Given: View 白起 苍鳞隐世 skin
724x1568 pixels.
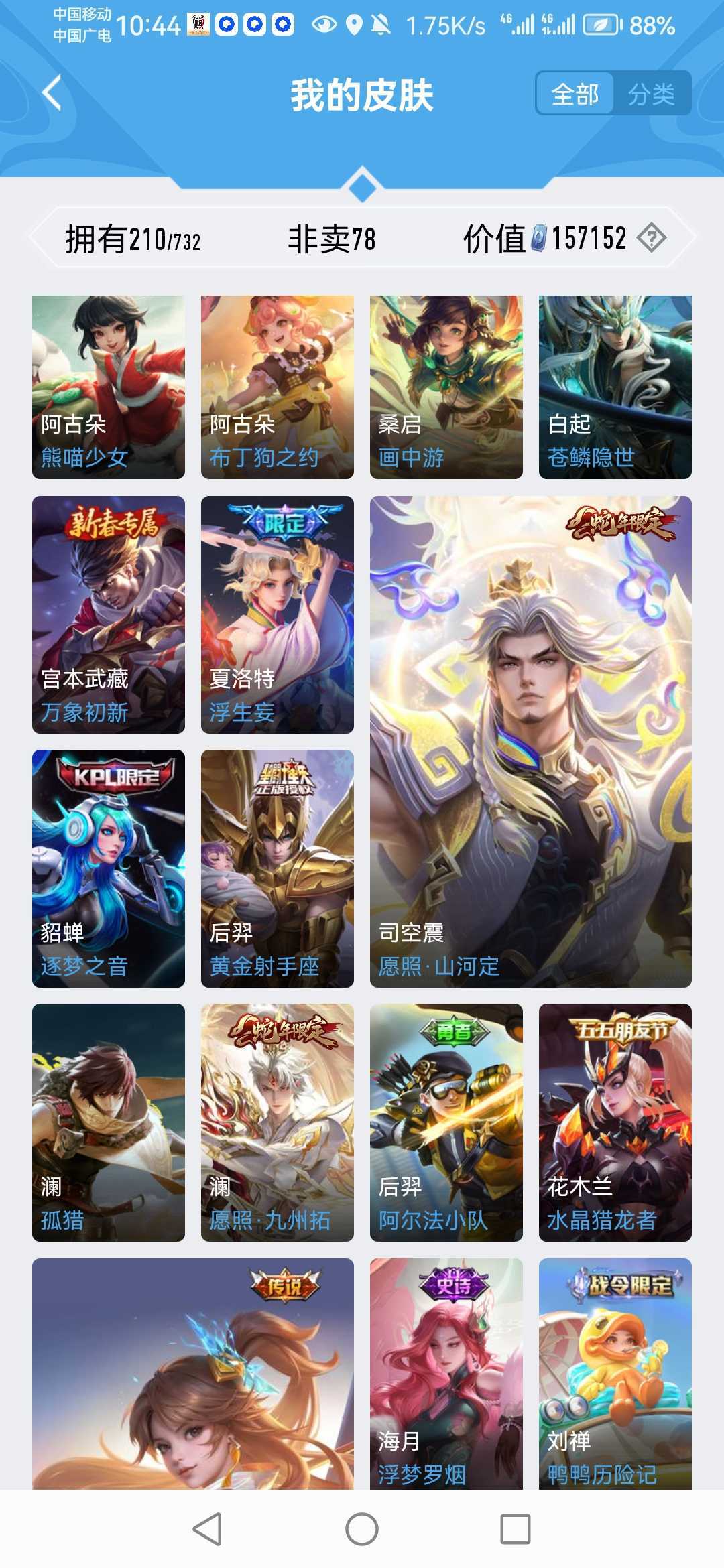Looking at the screenshot, I should click(615, 387).
